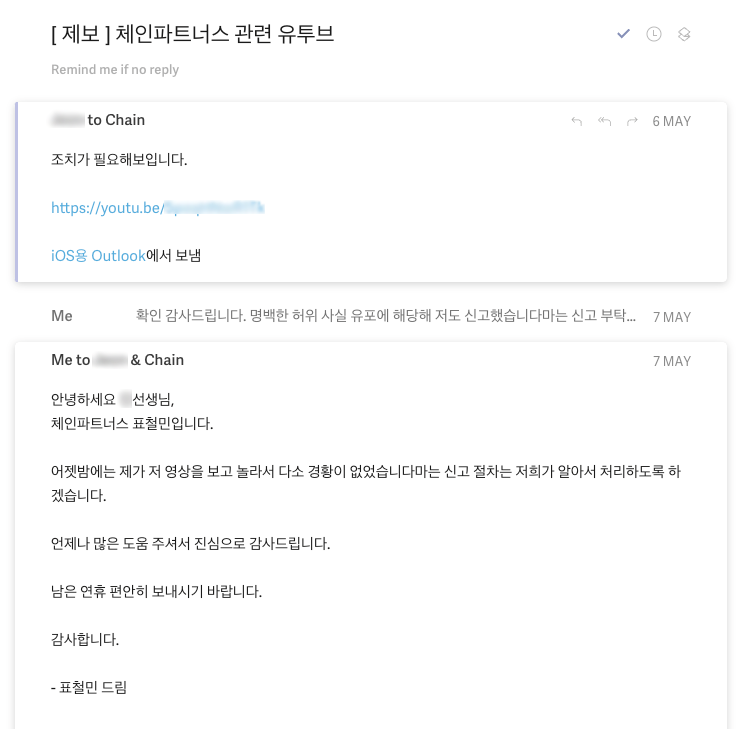741x729 pixels.
Task: Reply all on the 6 MAY message
Action: pos(604,121)
